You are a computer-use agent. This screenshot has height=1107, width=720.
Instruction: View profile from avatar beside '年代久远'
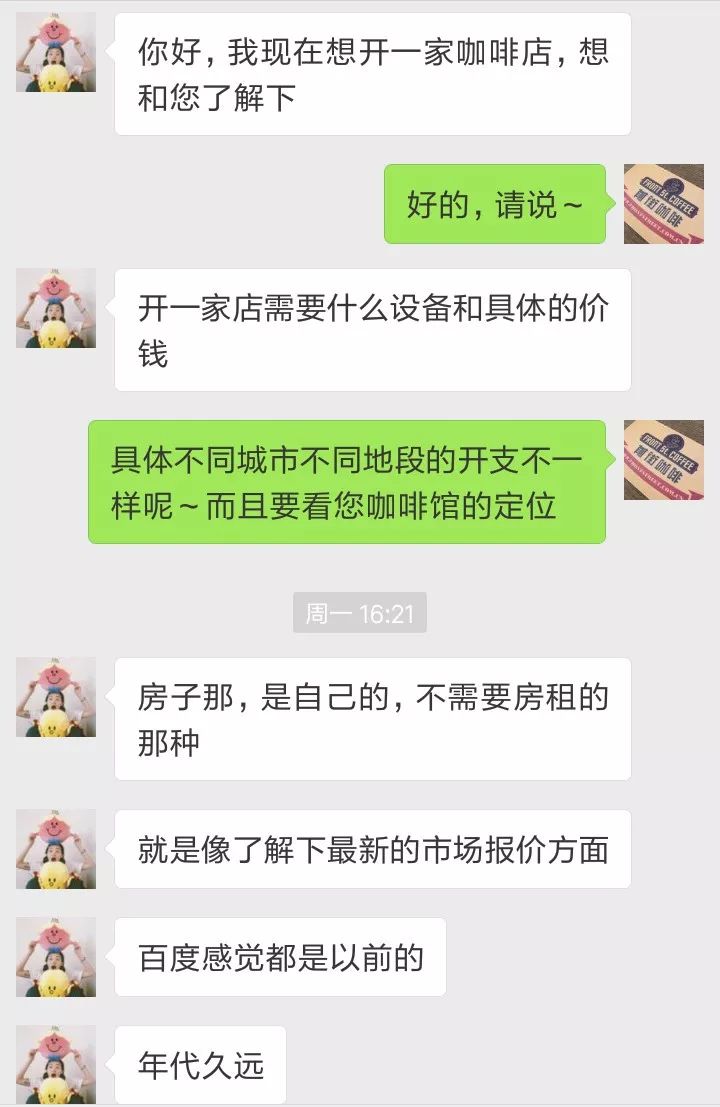(x=56, y=1064)
